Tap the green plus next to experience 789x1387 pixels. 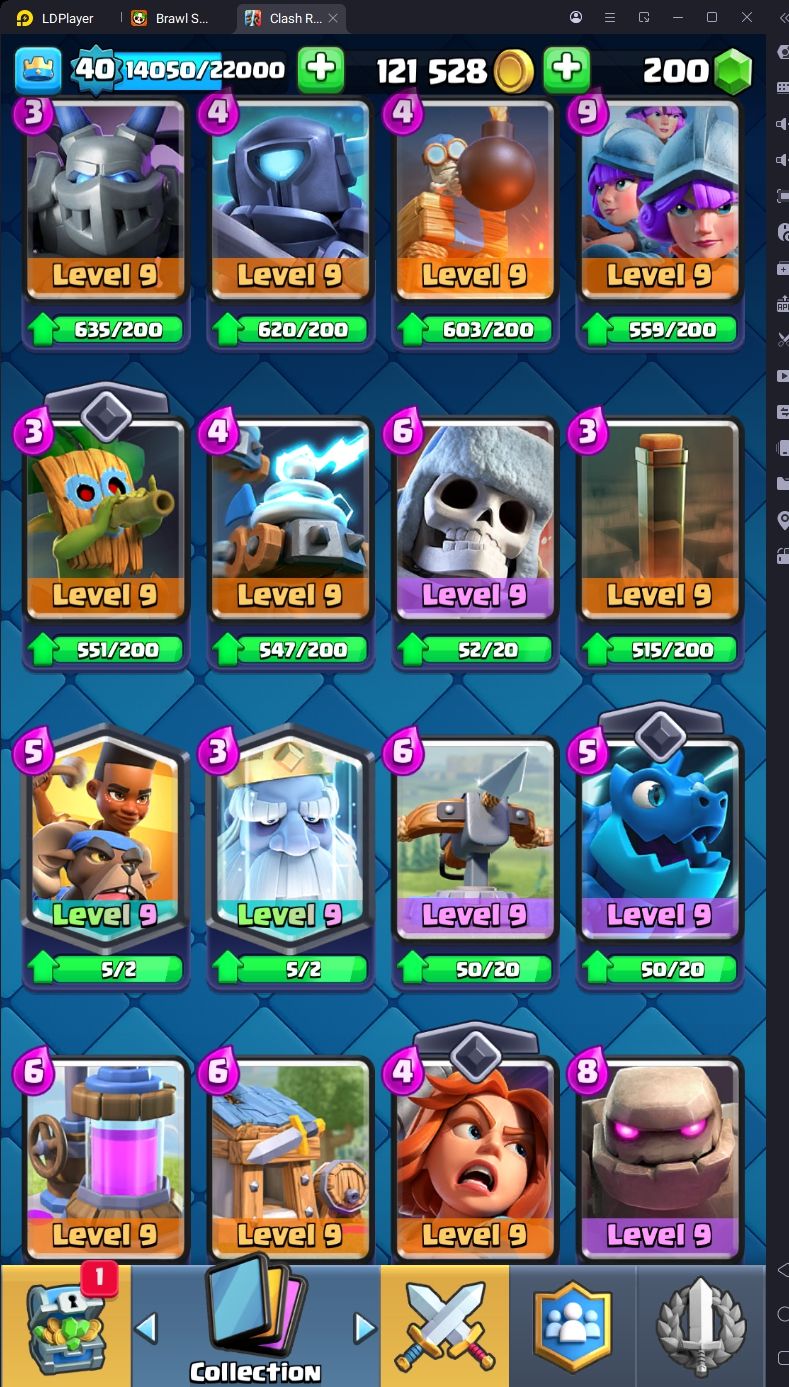(x=321, y=69)
